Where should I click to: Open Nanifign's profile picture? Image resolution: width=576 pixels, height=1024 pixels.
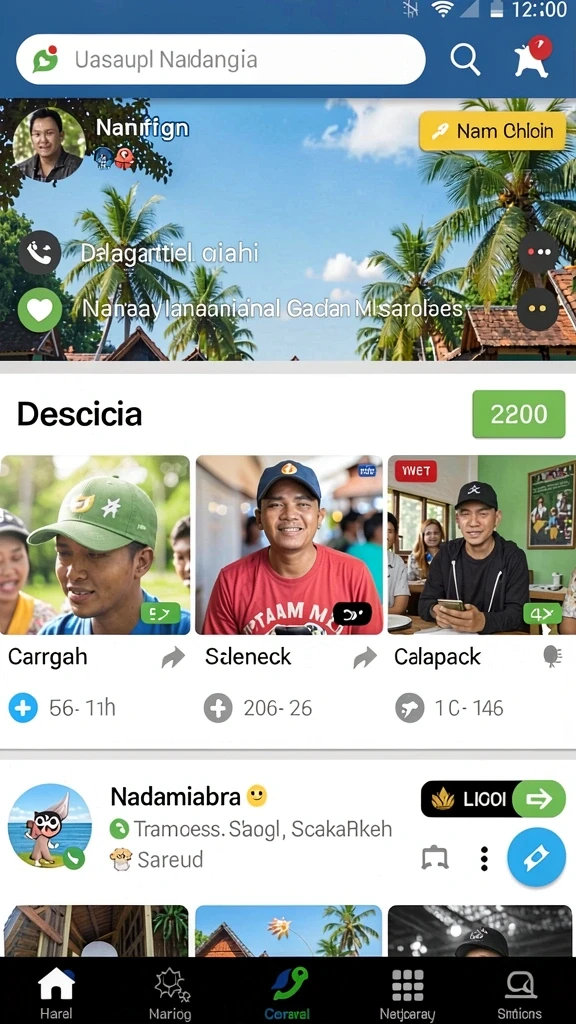[49, 144]
